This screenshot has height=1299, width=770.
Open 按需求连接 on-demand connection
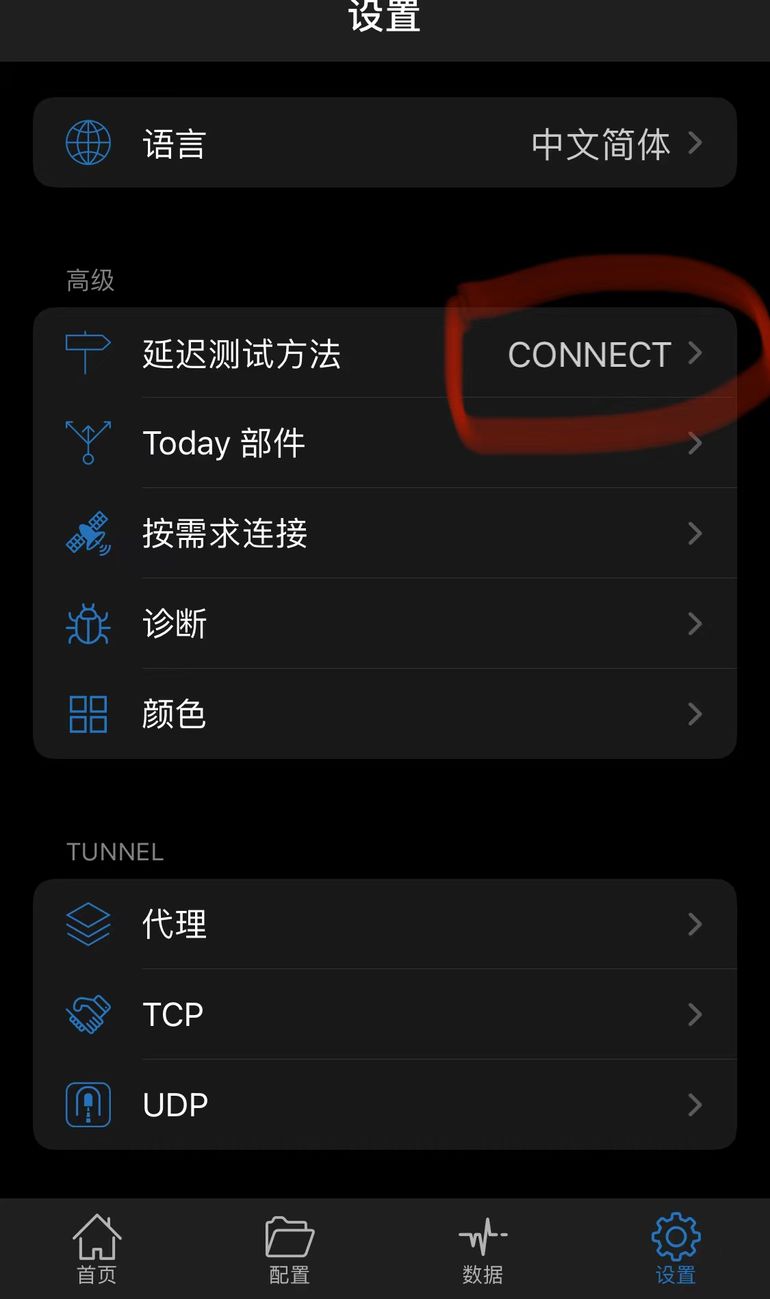385,533
